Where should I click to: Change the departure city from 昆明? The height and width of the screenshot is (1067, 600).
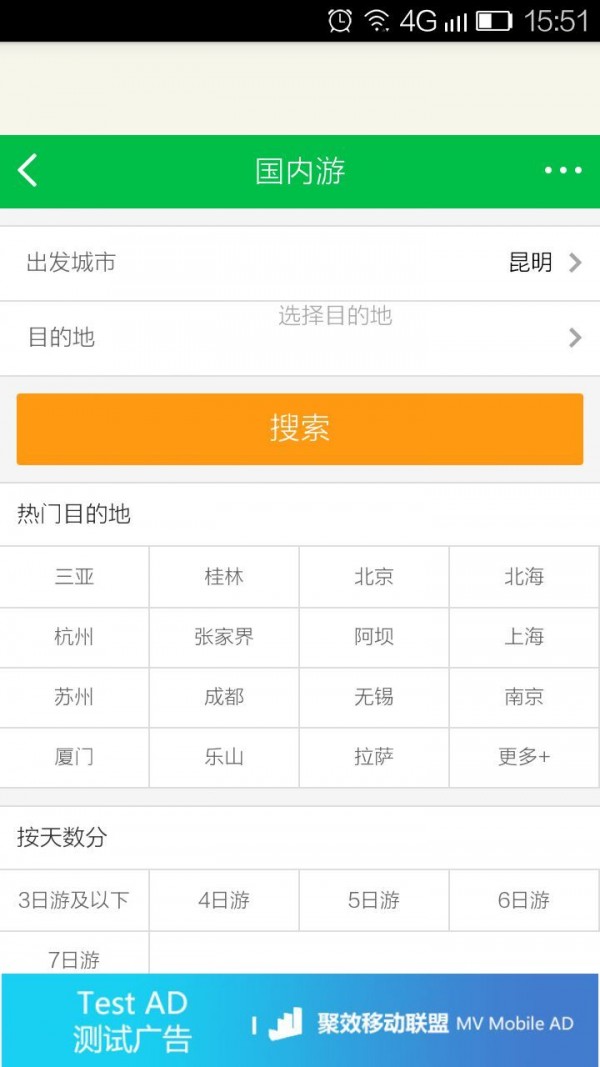(300, 263)
